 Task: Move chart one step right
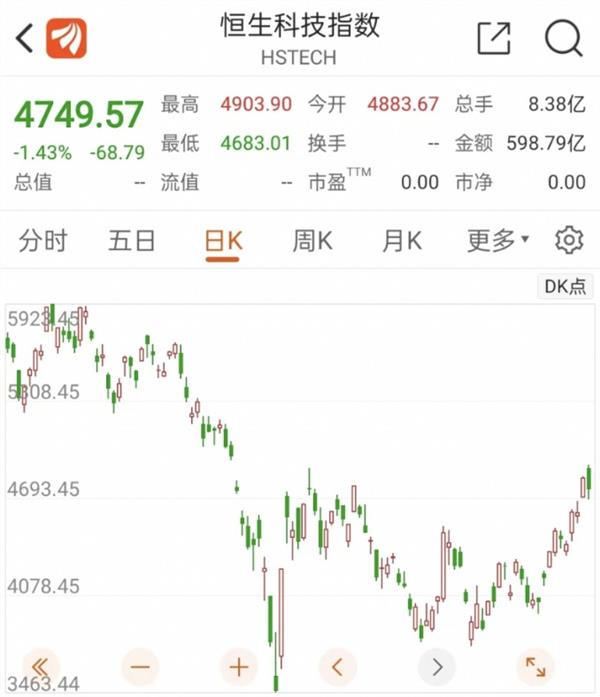(436, 666)
